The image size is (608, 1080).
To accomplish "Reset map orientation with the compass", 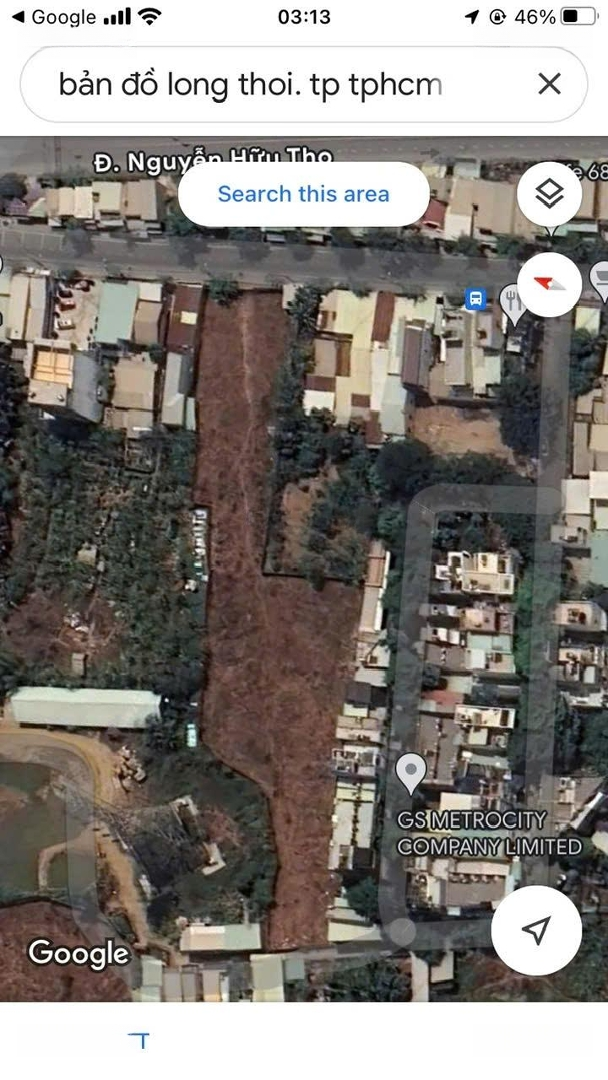I will pyautogui.click(x=549, y=284).
